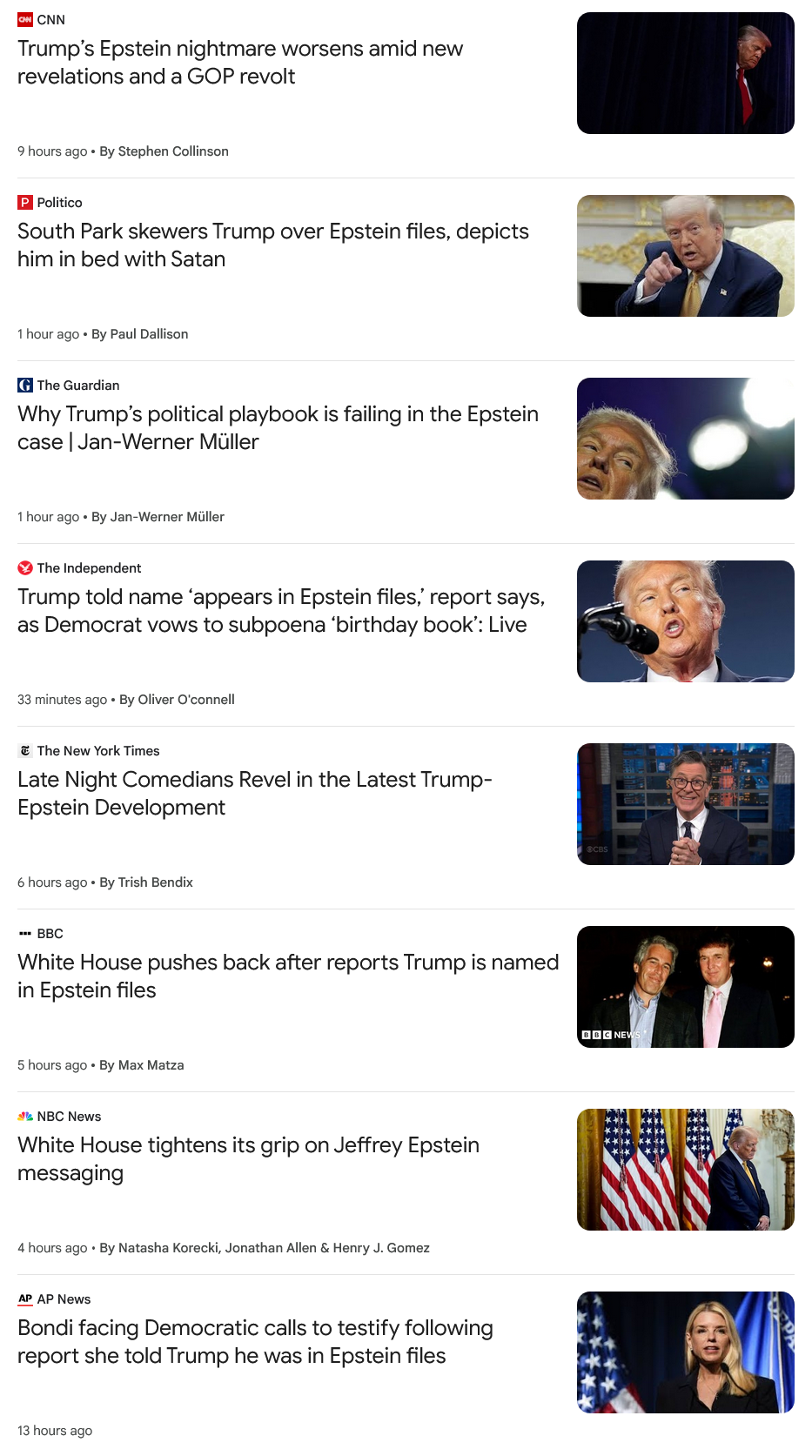This screenshot has width=812, height=1456.
Task: Tap the NBC News thumbnail with American flags
Action: pos(686,1170)
